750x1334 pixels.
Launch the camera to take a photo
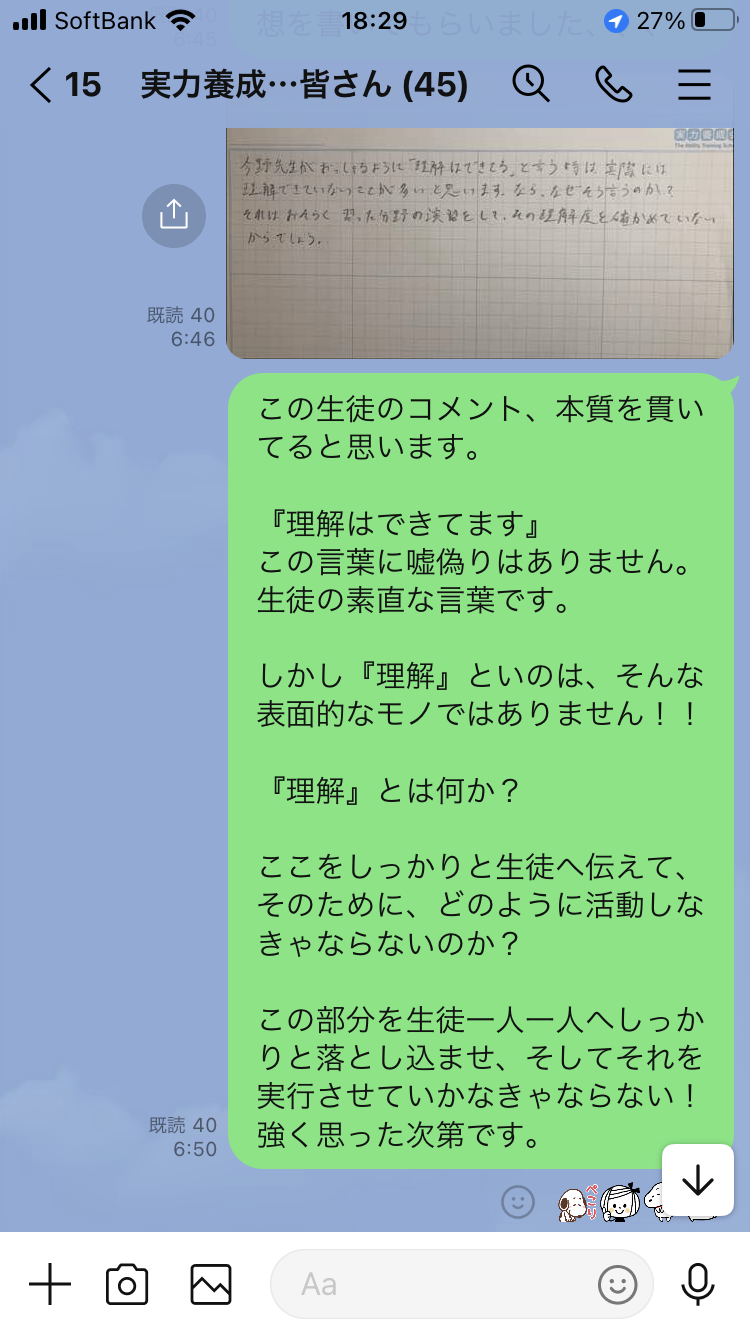[127, 1284]
